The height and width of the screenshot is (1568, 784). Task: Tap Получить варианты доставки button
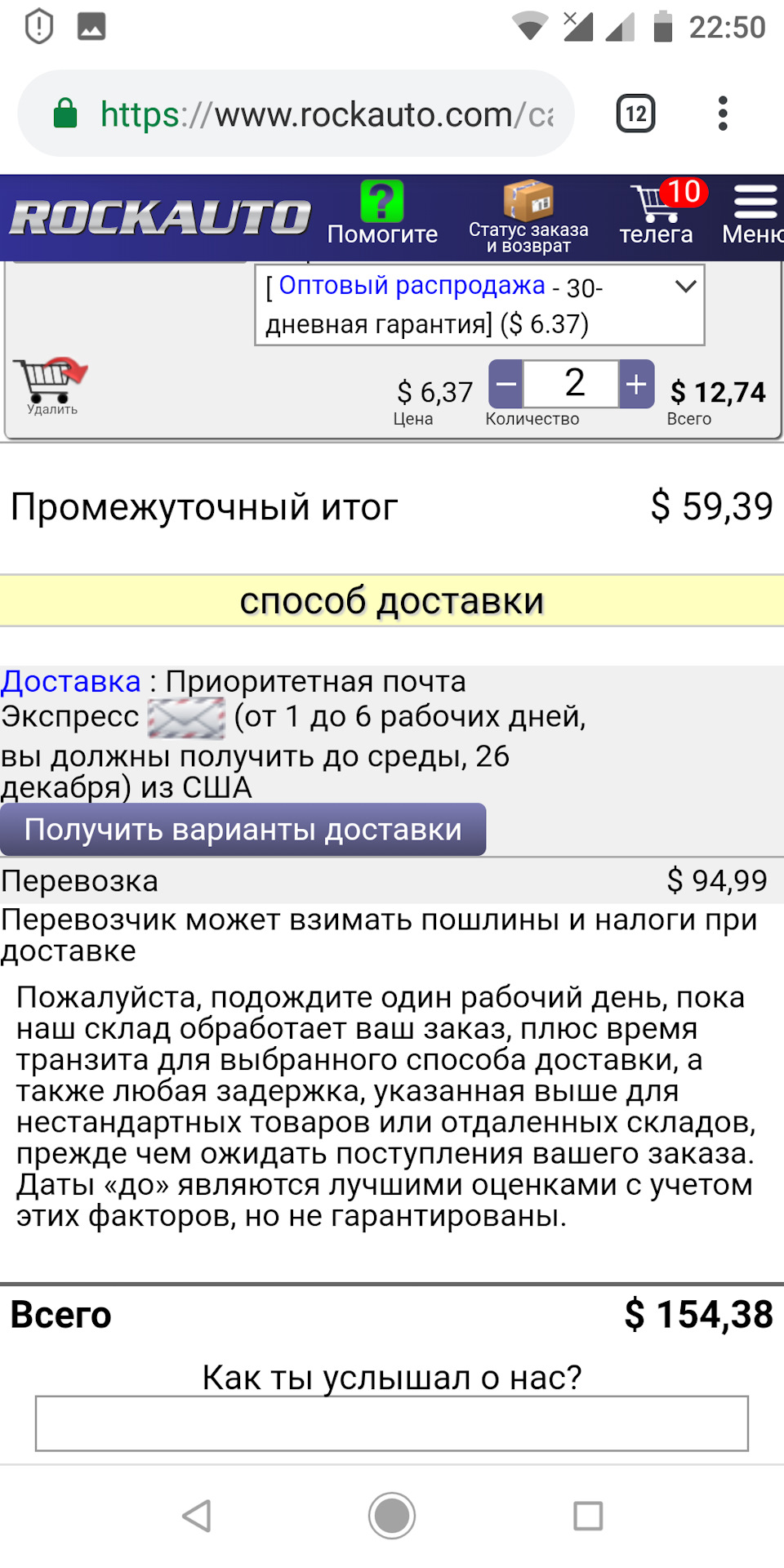[x=243, y=830]
